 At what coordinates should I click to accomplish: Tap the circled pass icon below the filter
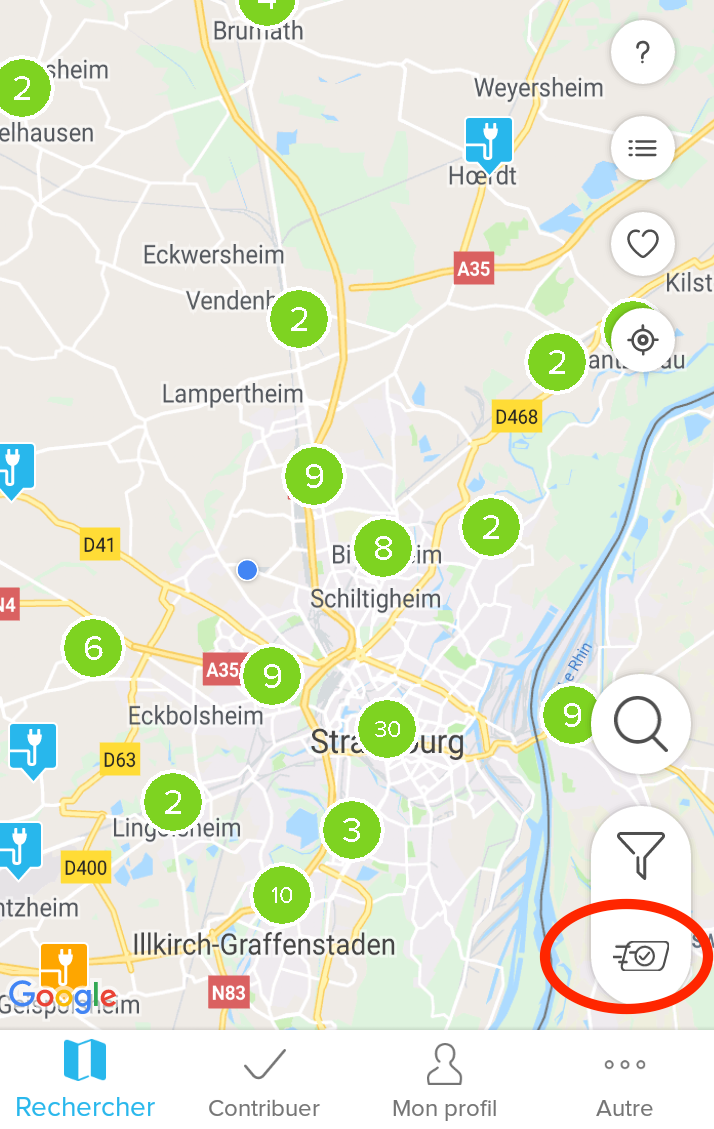click(x=641, y=956)
